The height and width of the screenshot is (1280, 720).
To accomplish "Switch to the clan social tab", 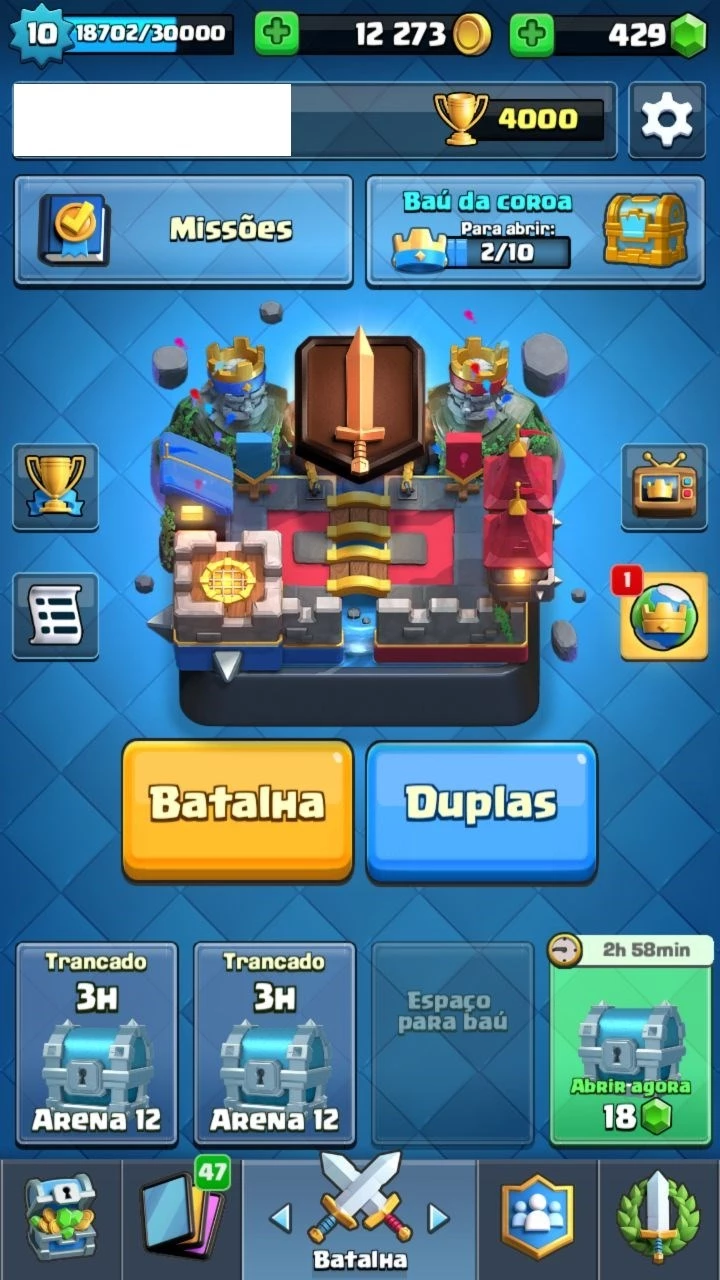I will pyautogui.click(x=538, y=1220).
